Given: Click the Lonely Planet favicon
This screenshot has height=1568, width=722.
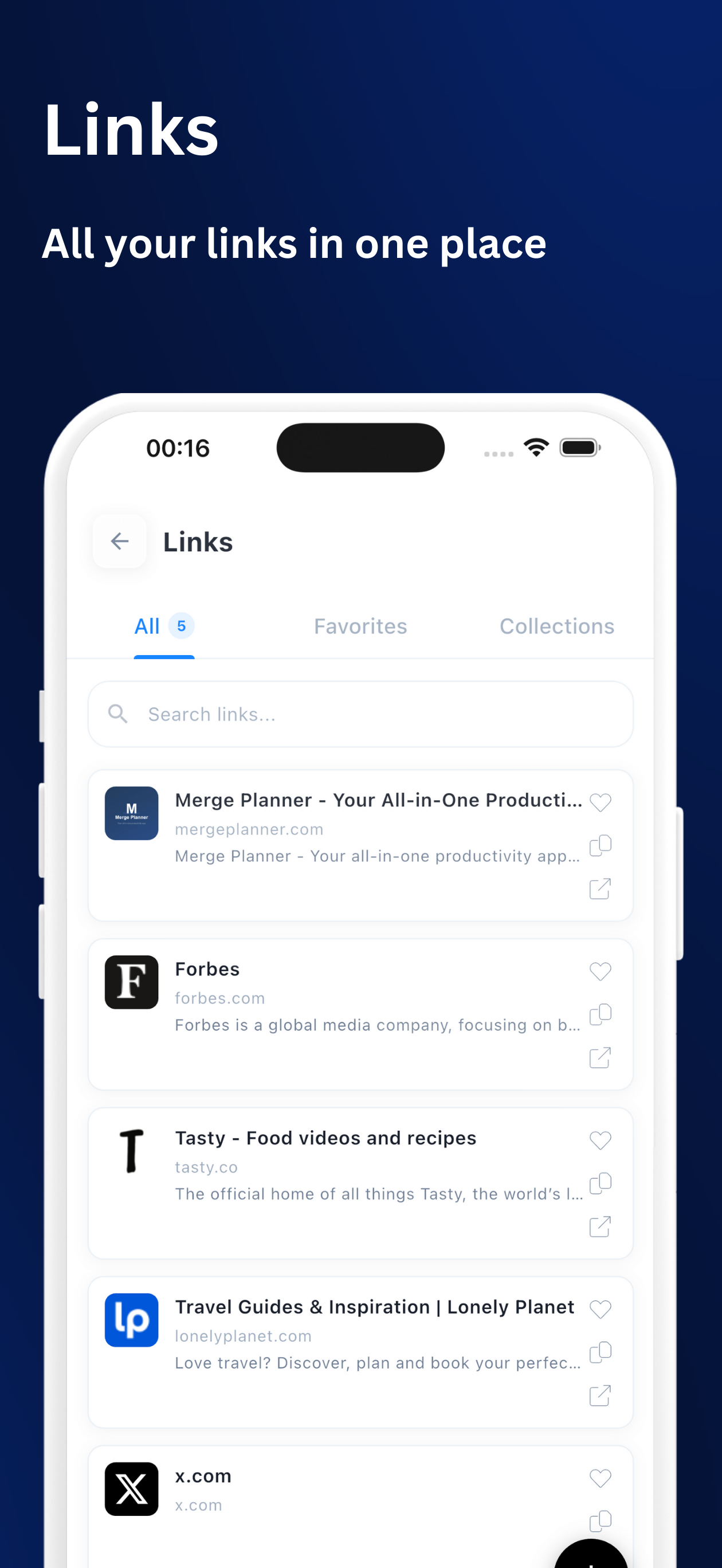Looking at the screenshot, I should click(131, 1321).
